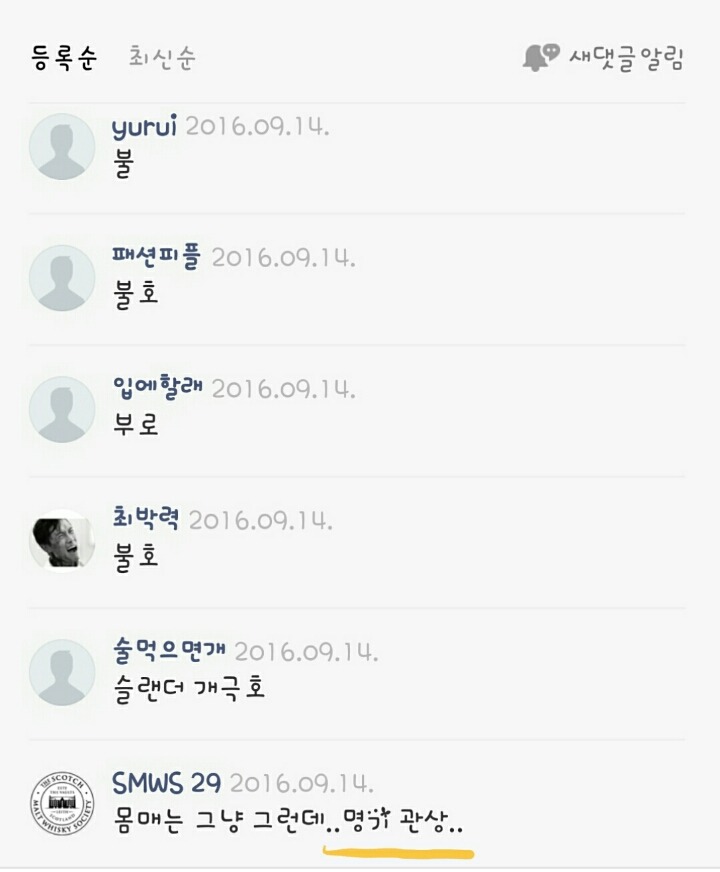This screenshot has width=720, height=872.
Task: Enable 새댓글 알림 notifications
Action: tap(604, 58)
